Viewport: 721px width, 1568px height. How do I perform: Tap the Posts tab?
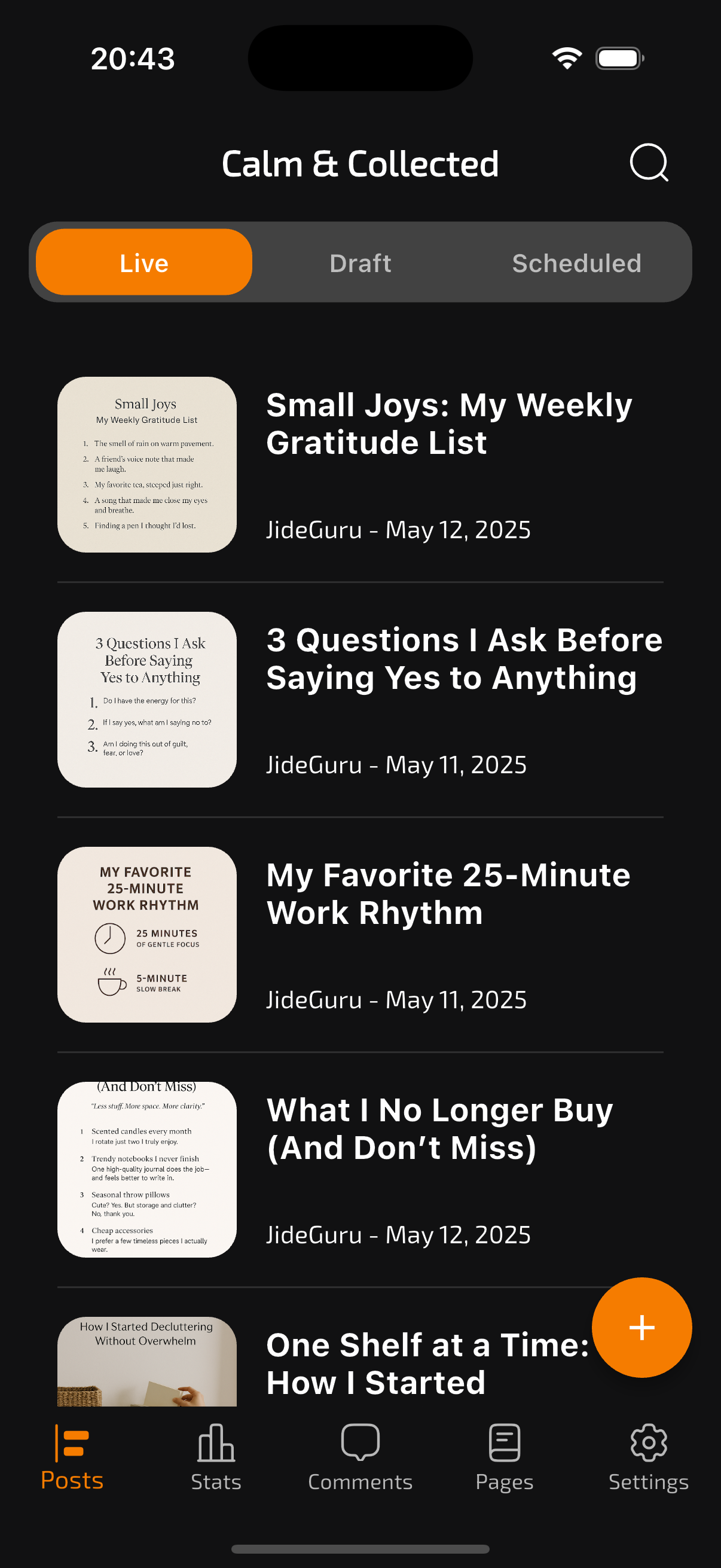point(72,1459)
